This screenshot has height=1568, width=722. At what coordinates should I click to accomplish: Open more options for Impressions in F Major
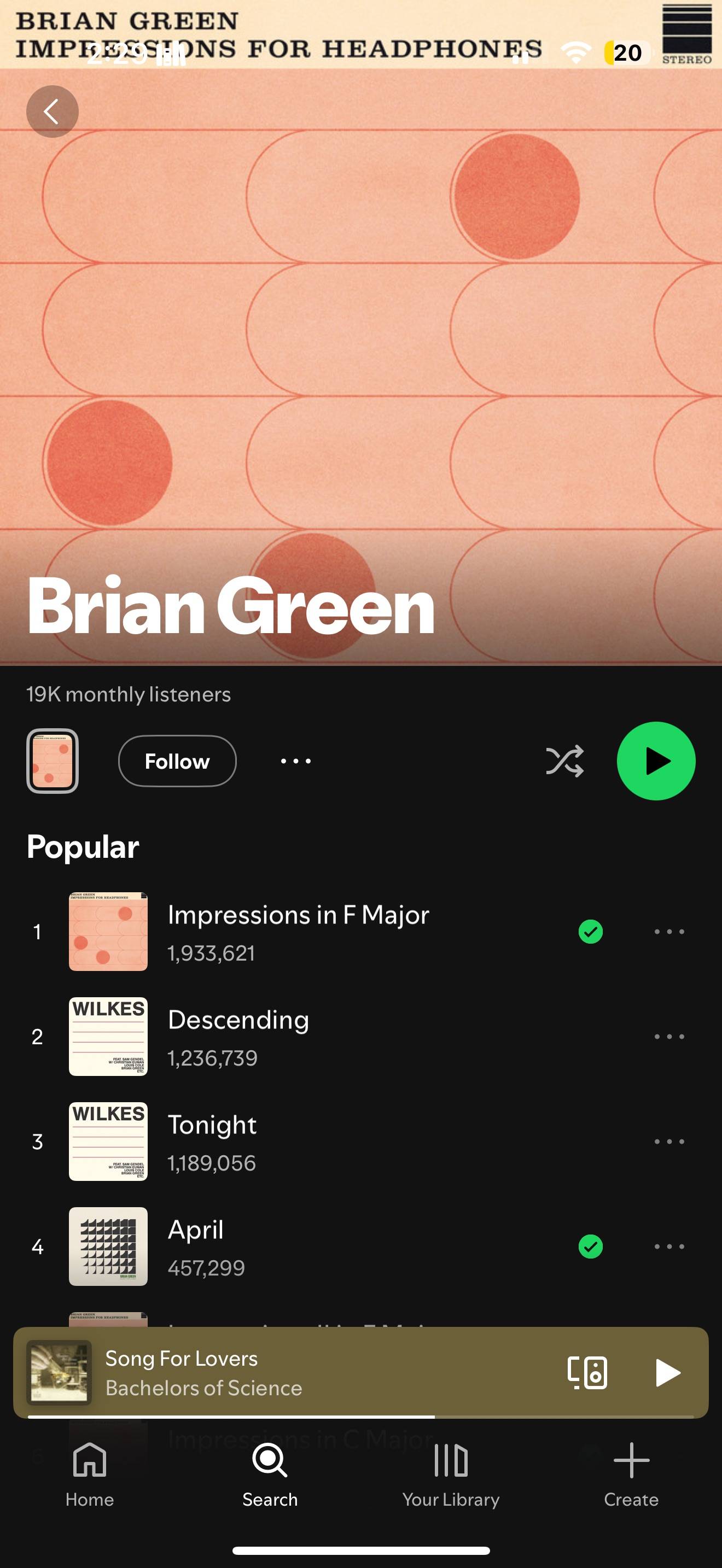[669, 931]
